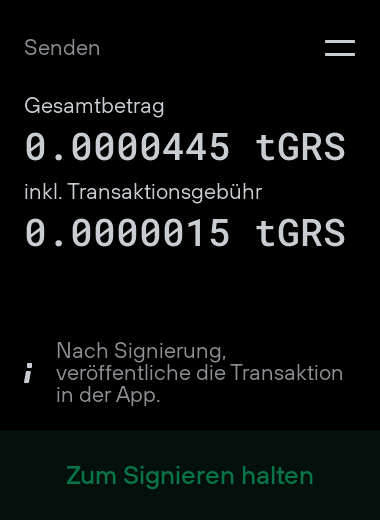Tap Zum Signieren halten button

pos(190,475)
